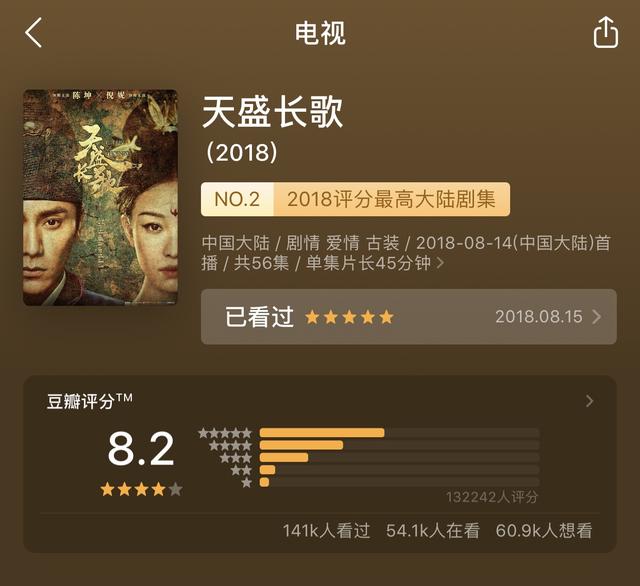Share this TV show page

pos(606,33)
